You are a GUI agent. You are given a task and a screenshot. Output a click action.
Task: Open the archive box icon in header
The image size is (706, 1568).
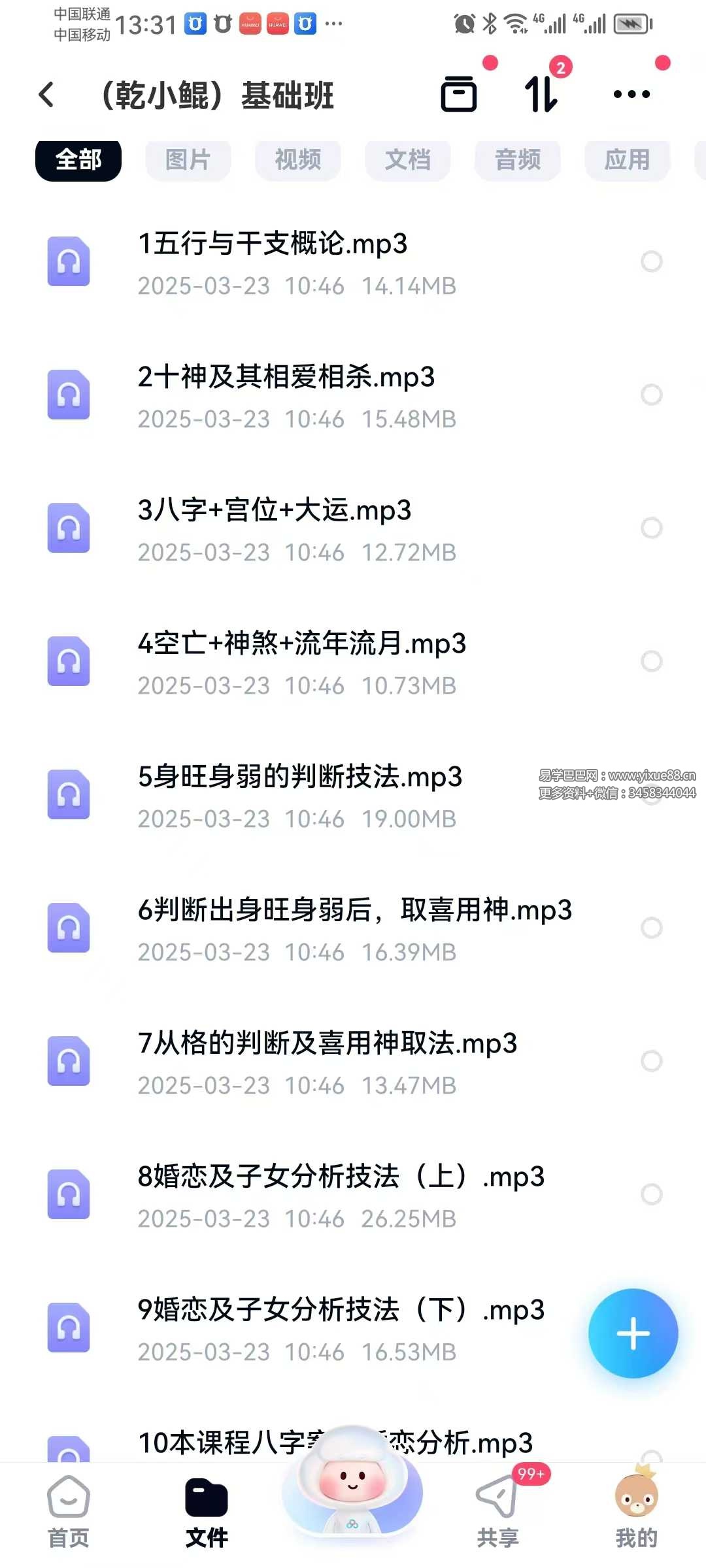pyautogui.click(x=459, y=94)
